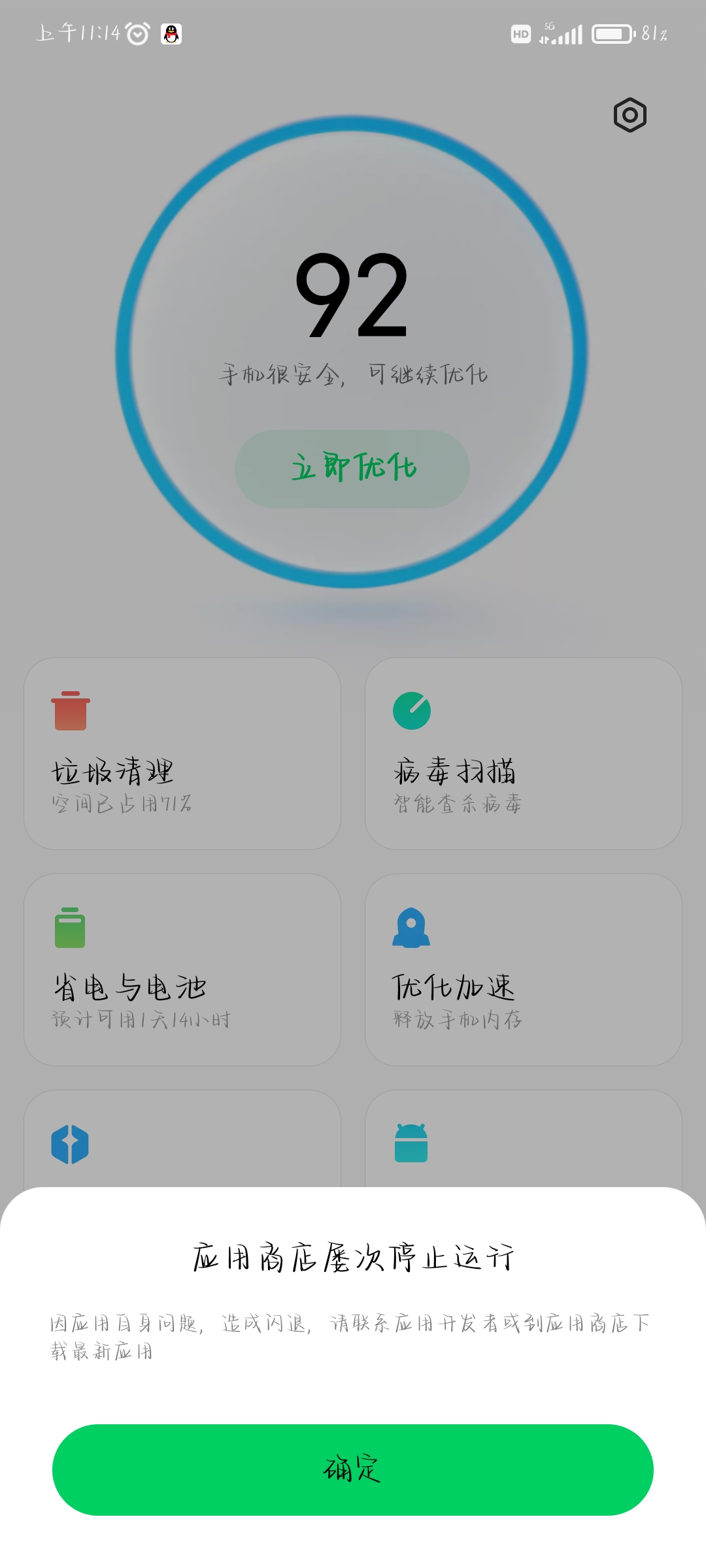Viewport: 706px width, 1568px height.
Task: Tap the 立即优化 optimize button
Action: tap(352, 468)
